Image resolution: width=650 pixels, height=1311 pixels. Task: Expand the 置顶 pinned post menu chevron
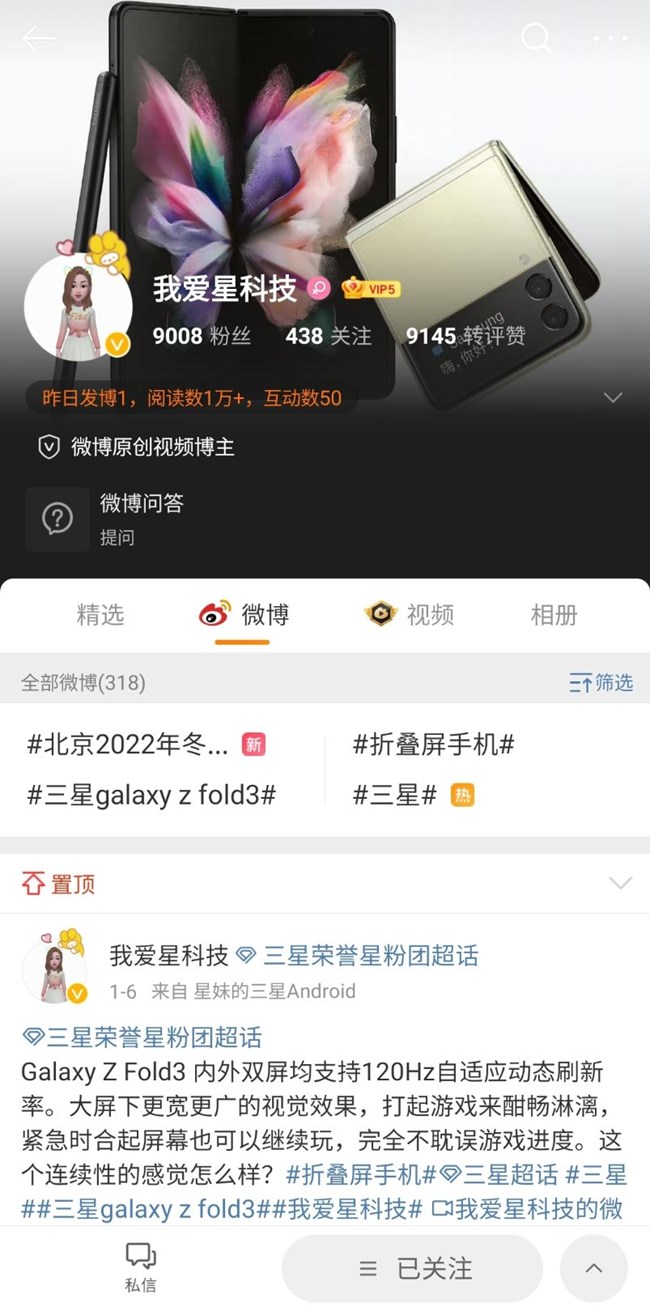620,883
